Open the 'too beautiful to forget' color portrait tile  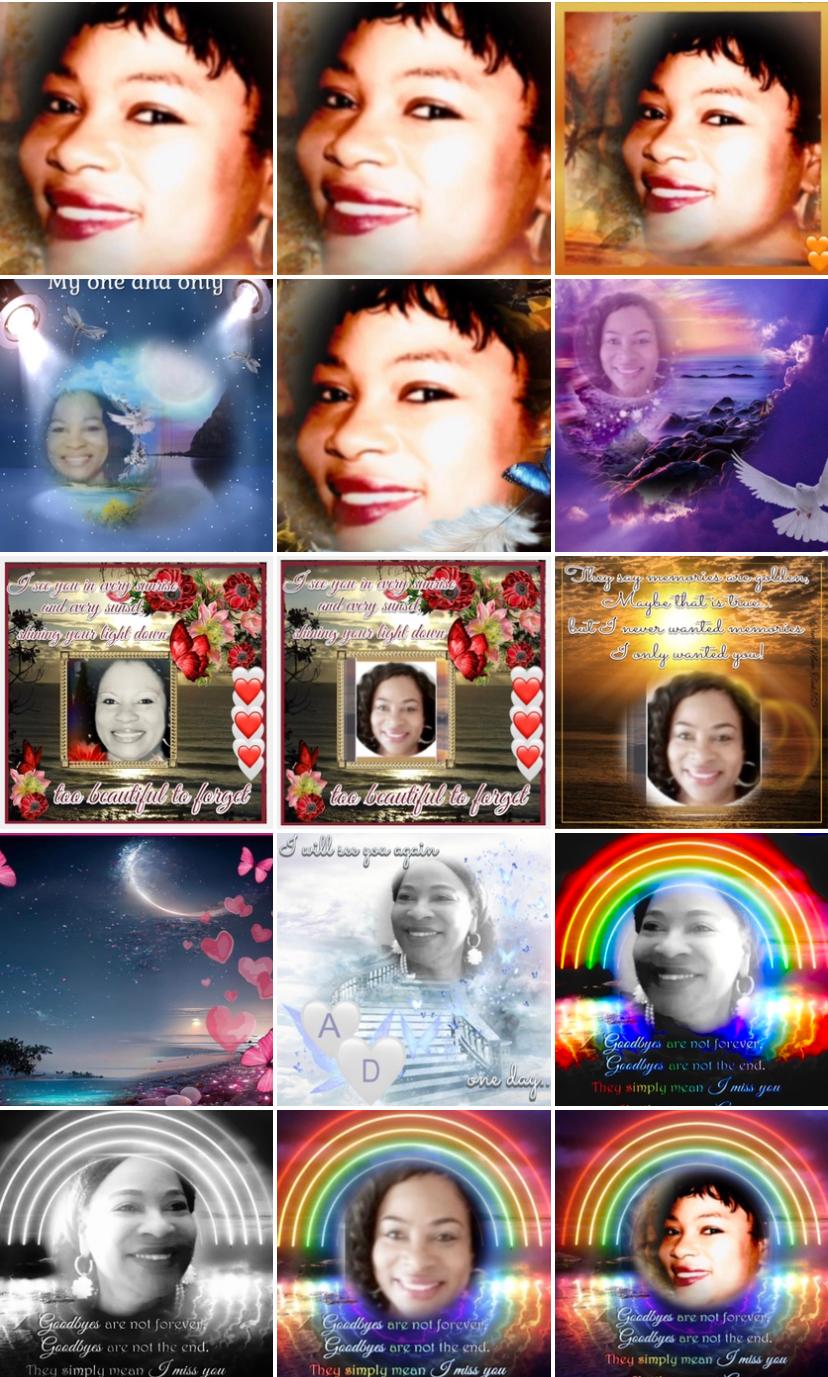coord(414,692)
